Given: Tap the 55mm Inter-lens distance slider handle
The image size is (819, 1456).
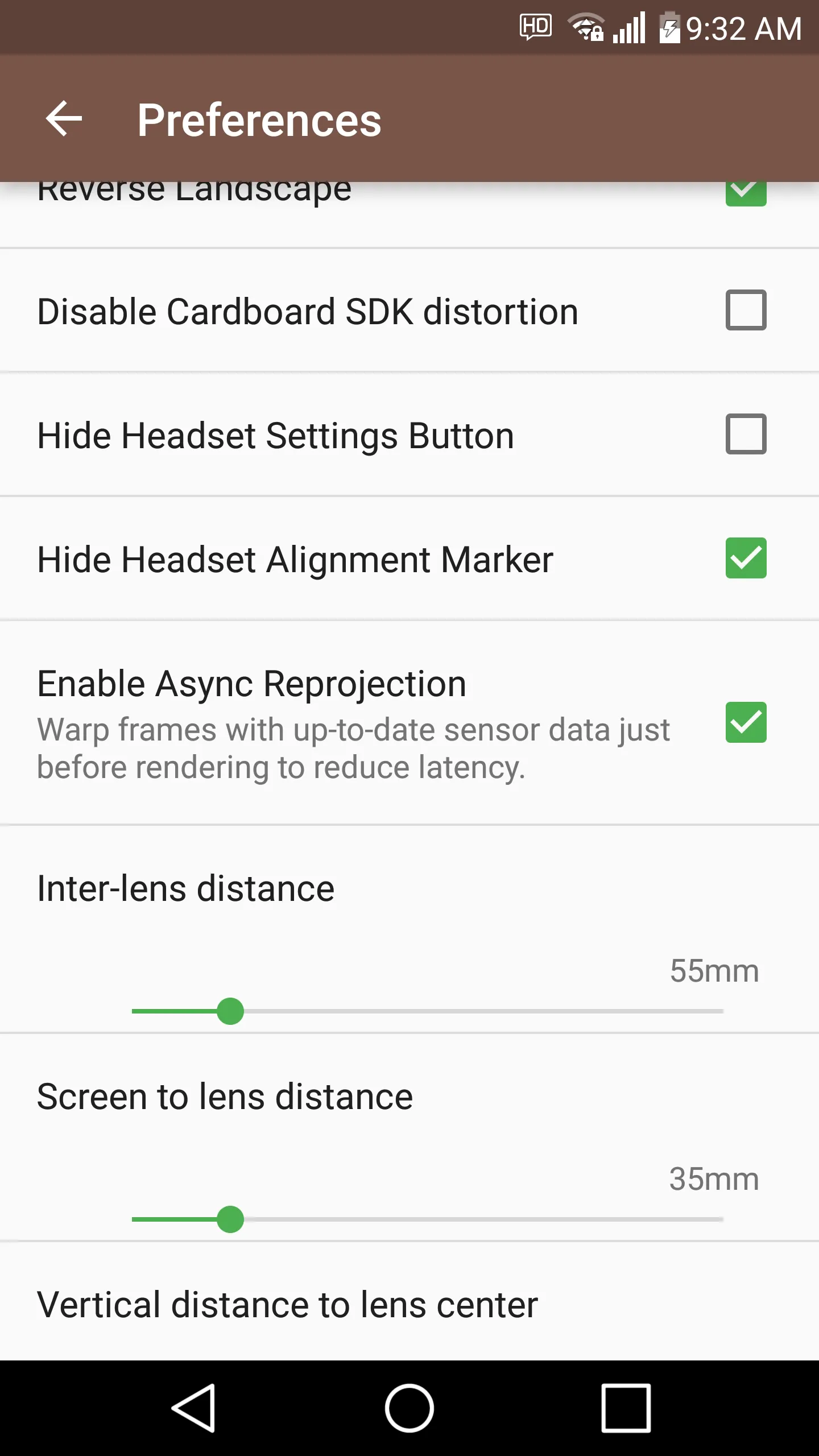Looking at the screenshot, I should 230,1012.
